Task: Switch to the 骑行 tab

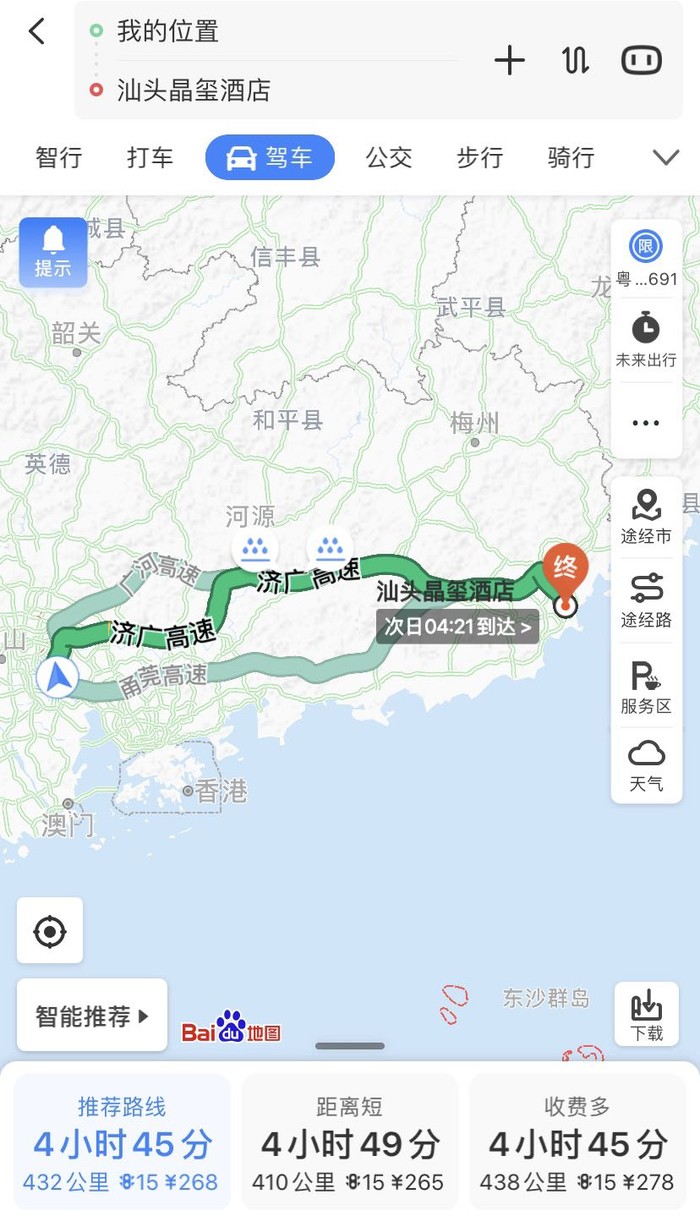Action: tap(571, 158)
